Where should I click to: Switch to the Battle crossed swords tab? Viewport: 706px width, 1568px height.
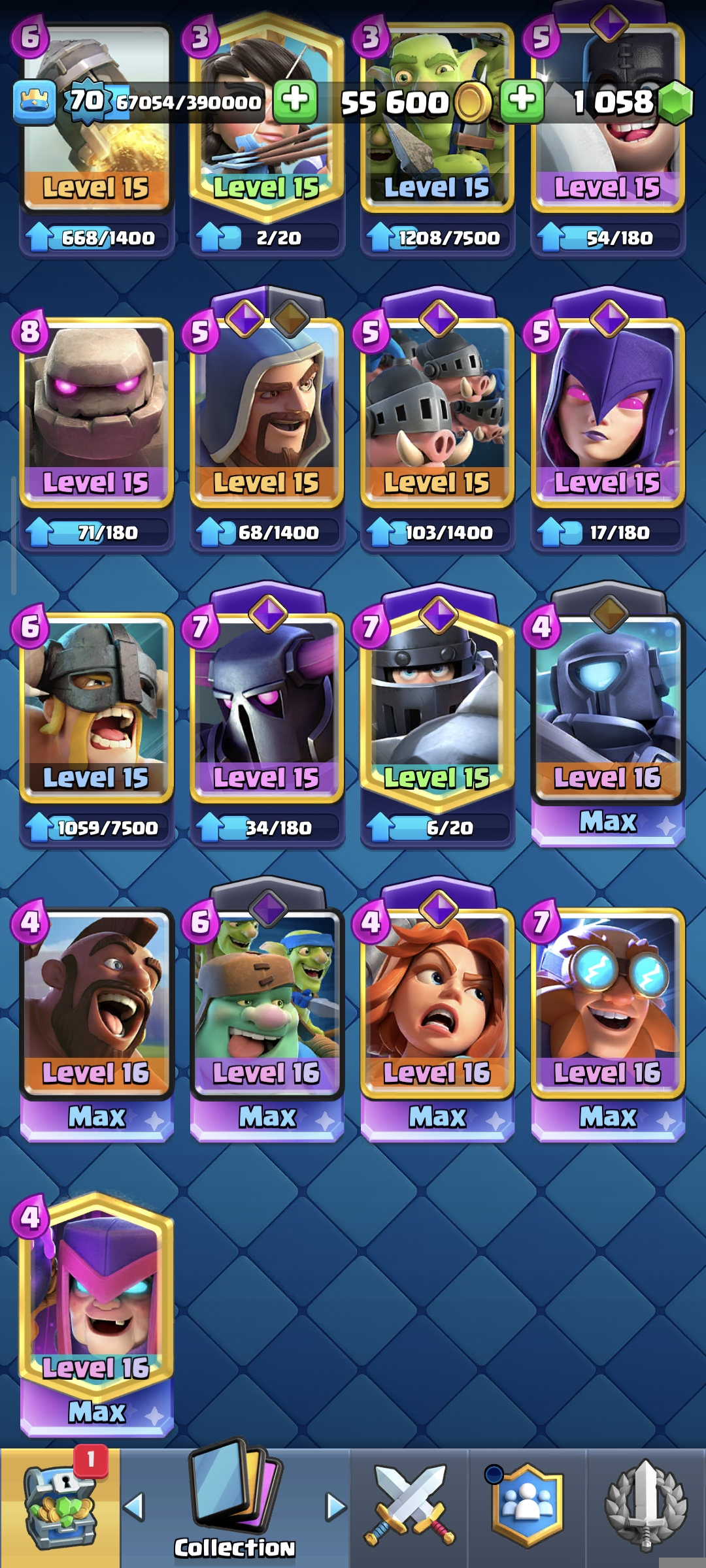click(409, 1507)
